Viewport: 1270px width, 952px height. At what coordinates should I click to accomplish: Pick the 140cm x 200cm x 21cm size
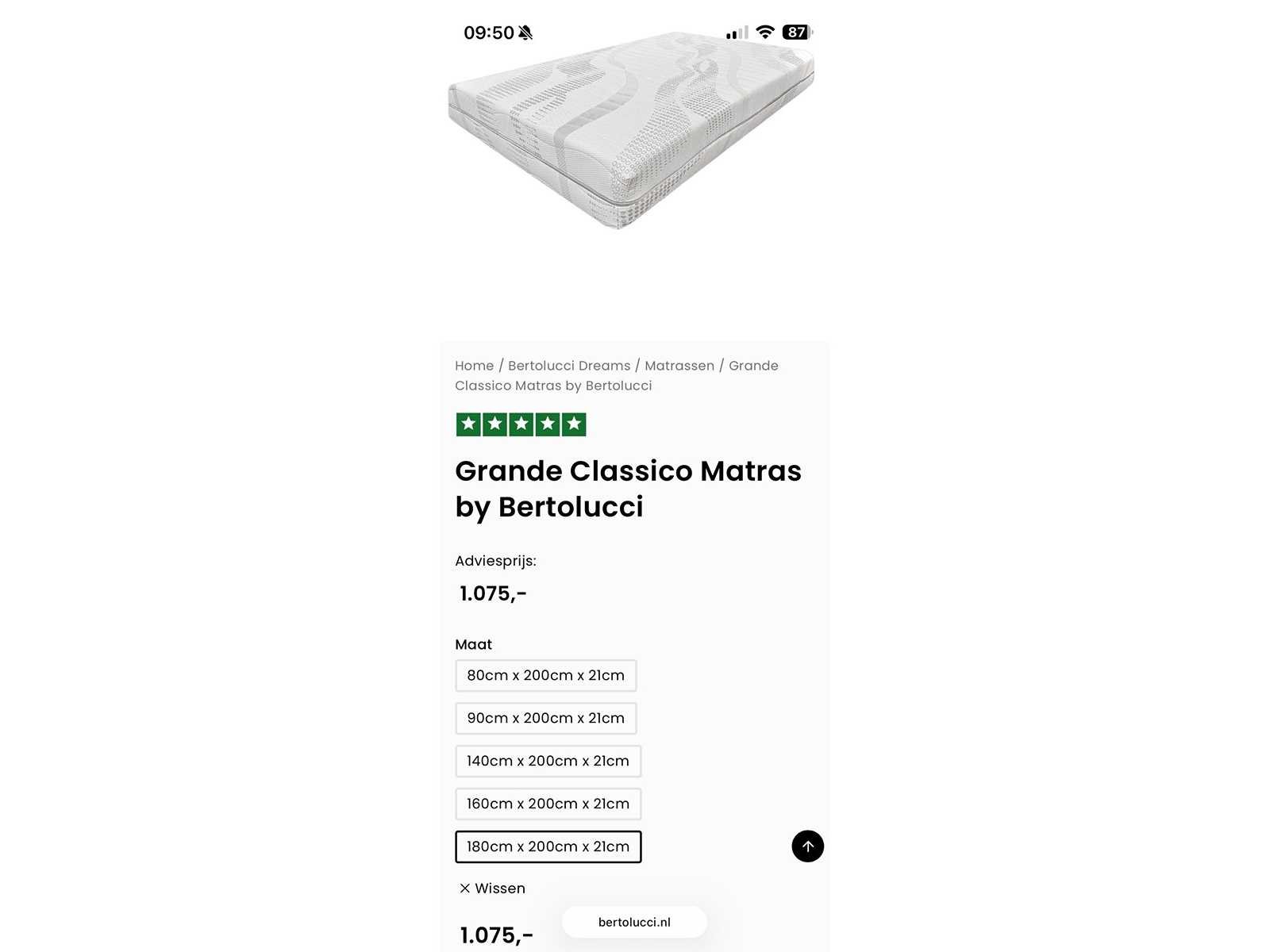coord(548,761)
